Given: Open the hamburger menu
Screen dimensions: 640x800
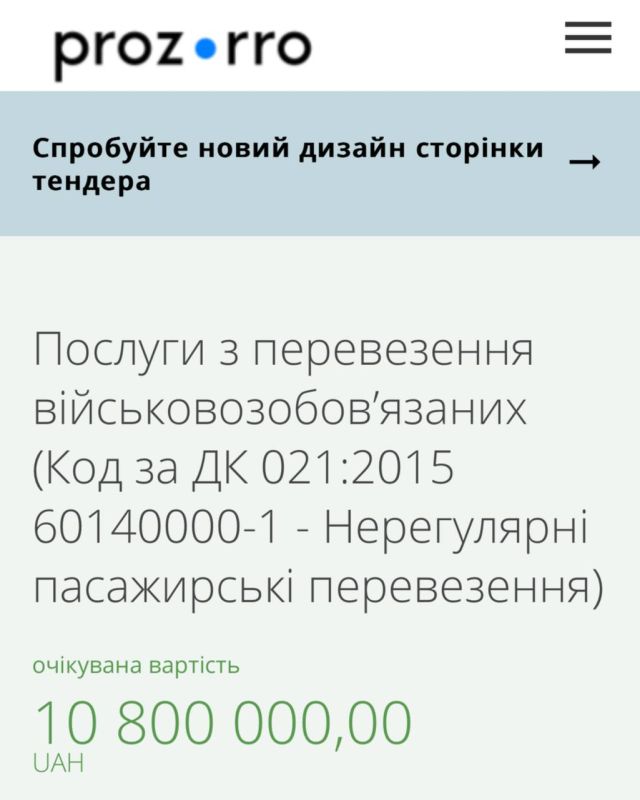Looking at the screenshot, I should [588, 37].
